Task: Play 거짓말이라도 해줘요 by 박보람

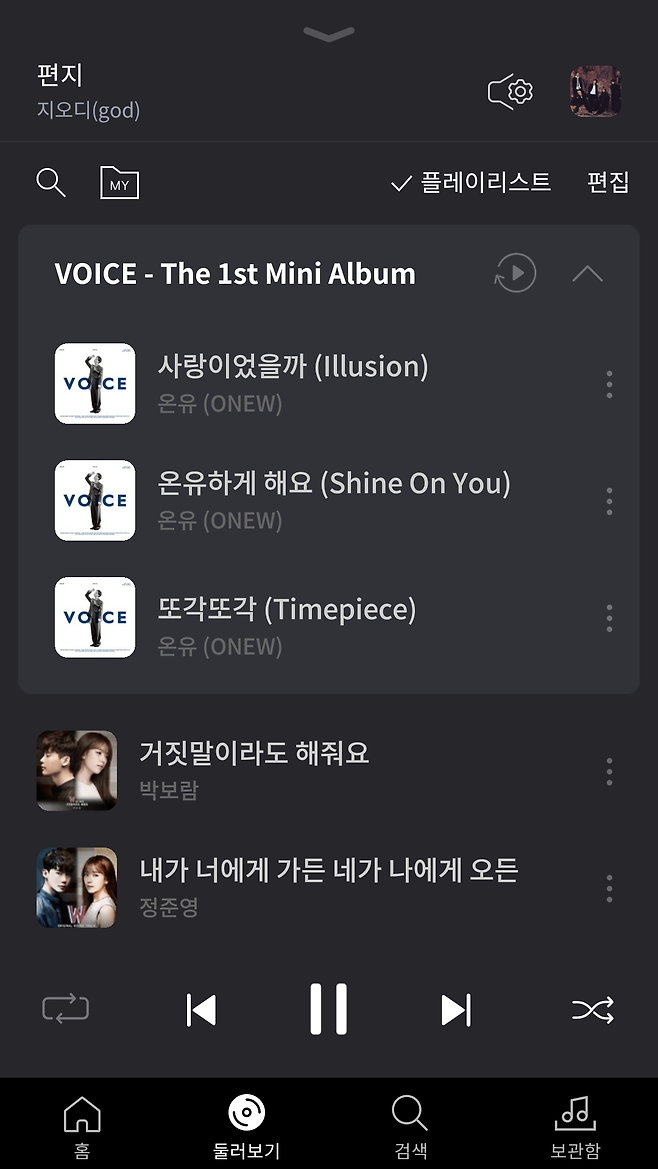Action: coord(254,753)
